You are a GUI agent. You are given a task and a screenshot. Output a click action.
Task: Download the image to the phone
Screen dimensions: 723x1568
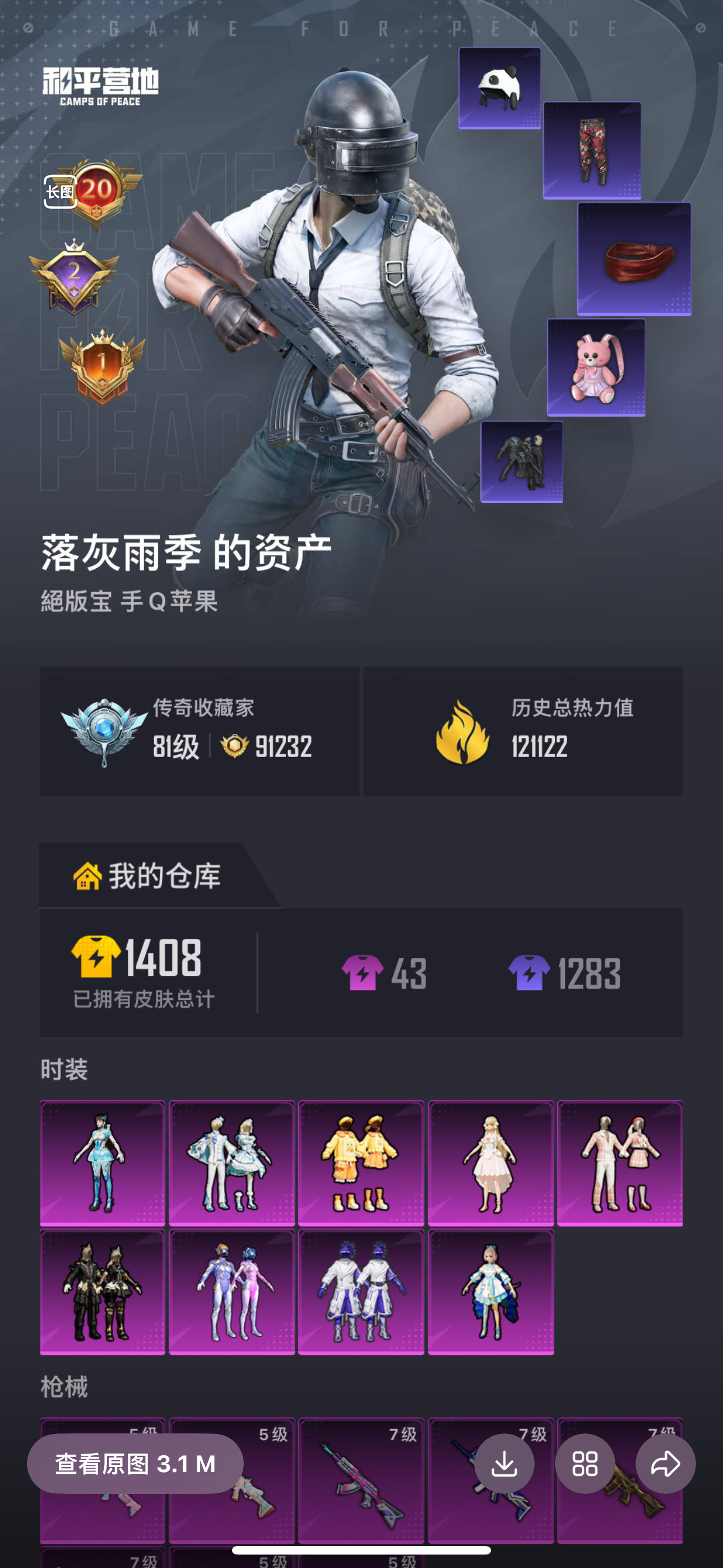(504, 1464)
